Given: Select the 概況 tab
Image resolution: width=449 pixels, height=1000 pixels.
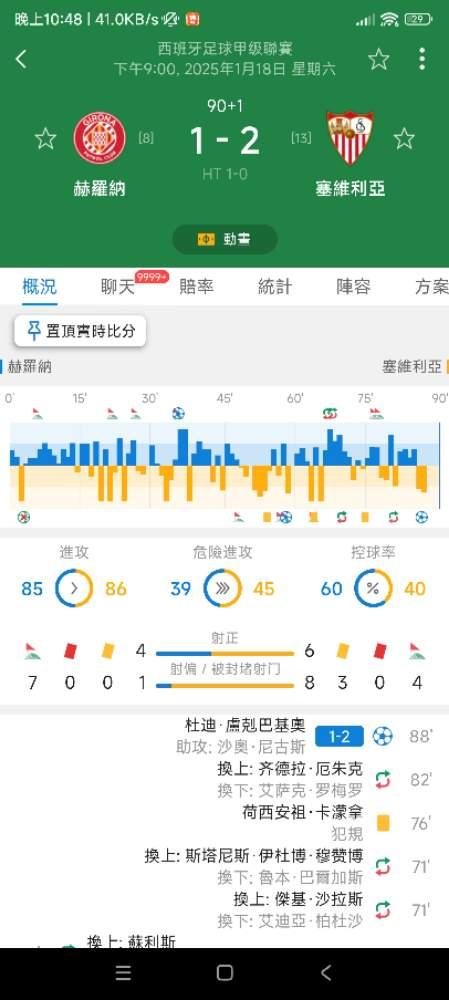Looking at the screenshot, I should pyautogui.click(x=40, y=287).
